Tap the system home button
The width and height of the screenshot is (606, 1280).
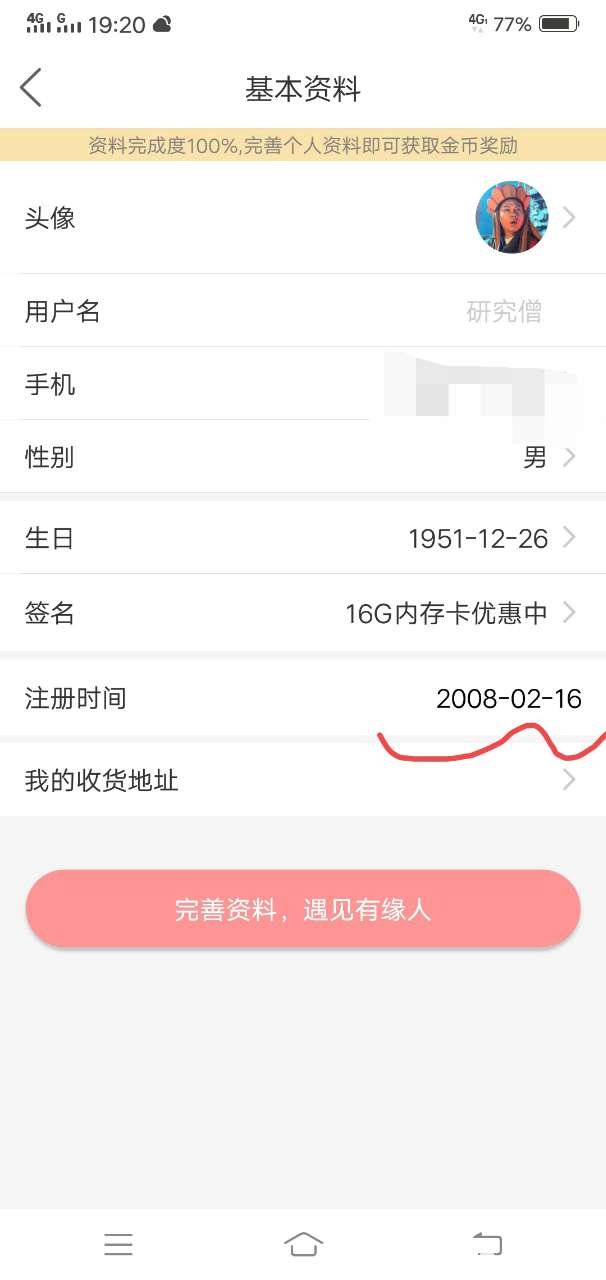pos(303,1244)
